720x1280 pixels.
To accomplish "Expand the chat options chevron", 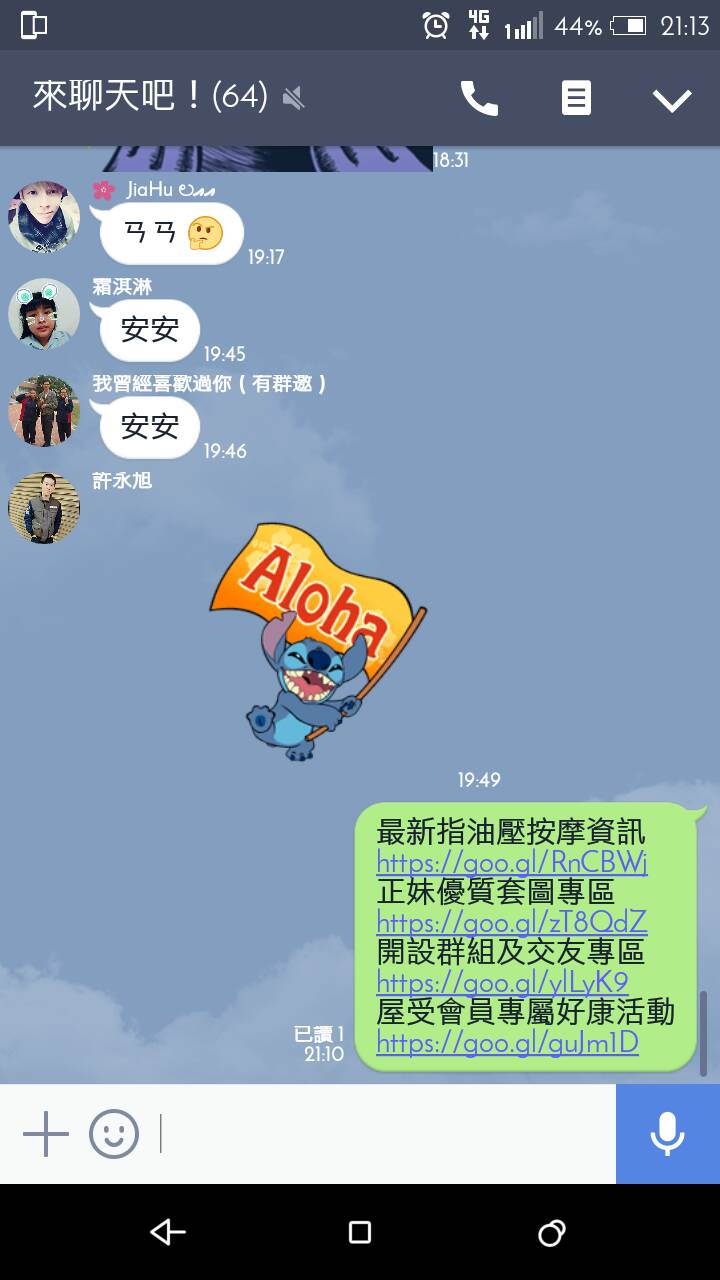I will point(672,99).
